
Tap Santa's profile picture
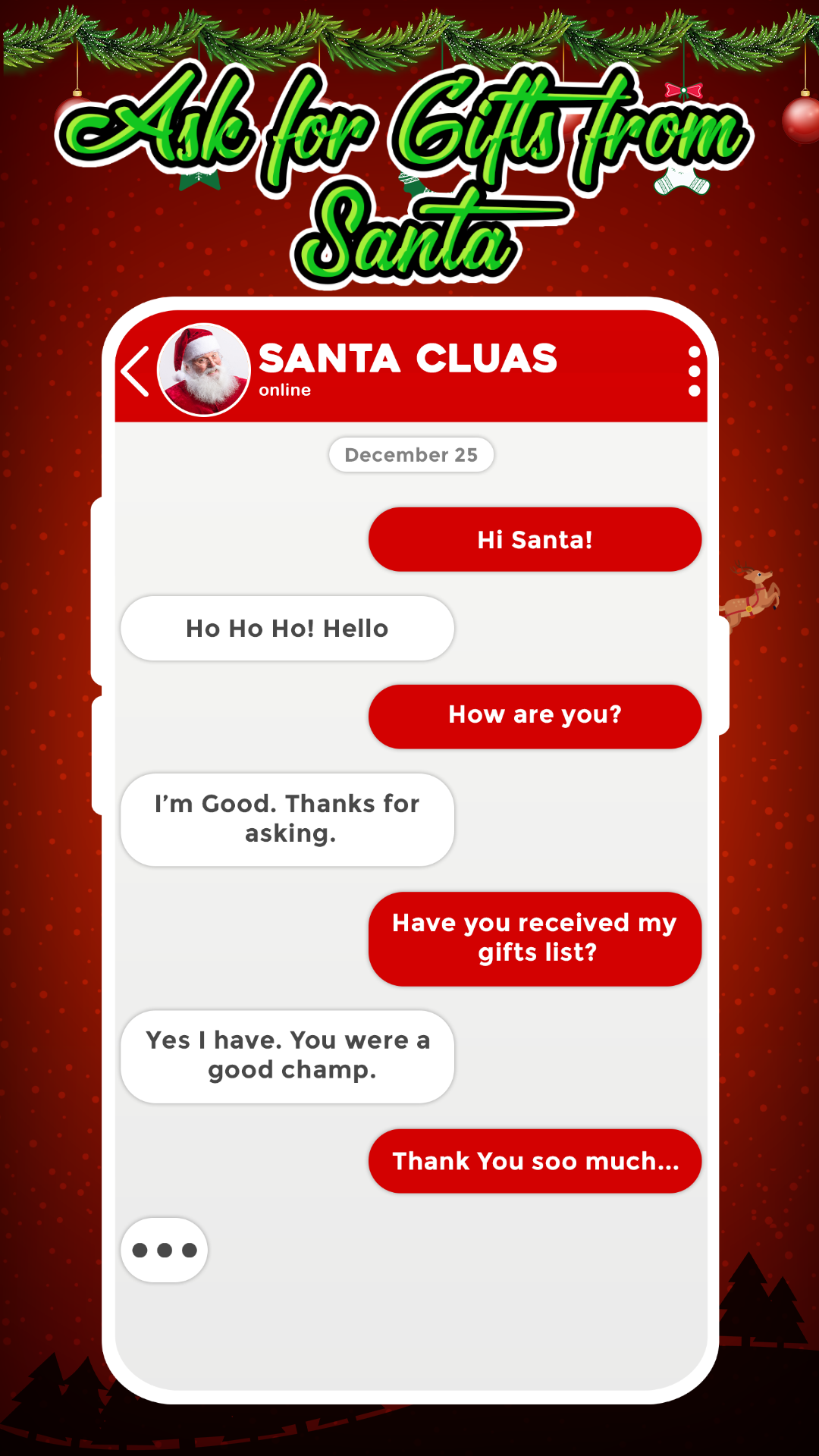[x=205, y=369]
